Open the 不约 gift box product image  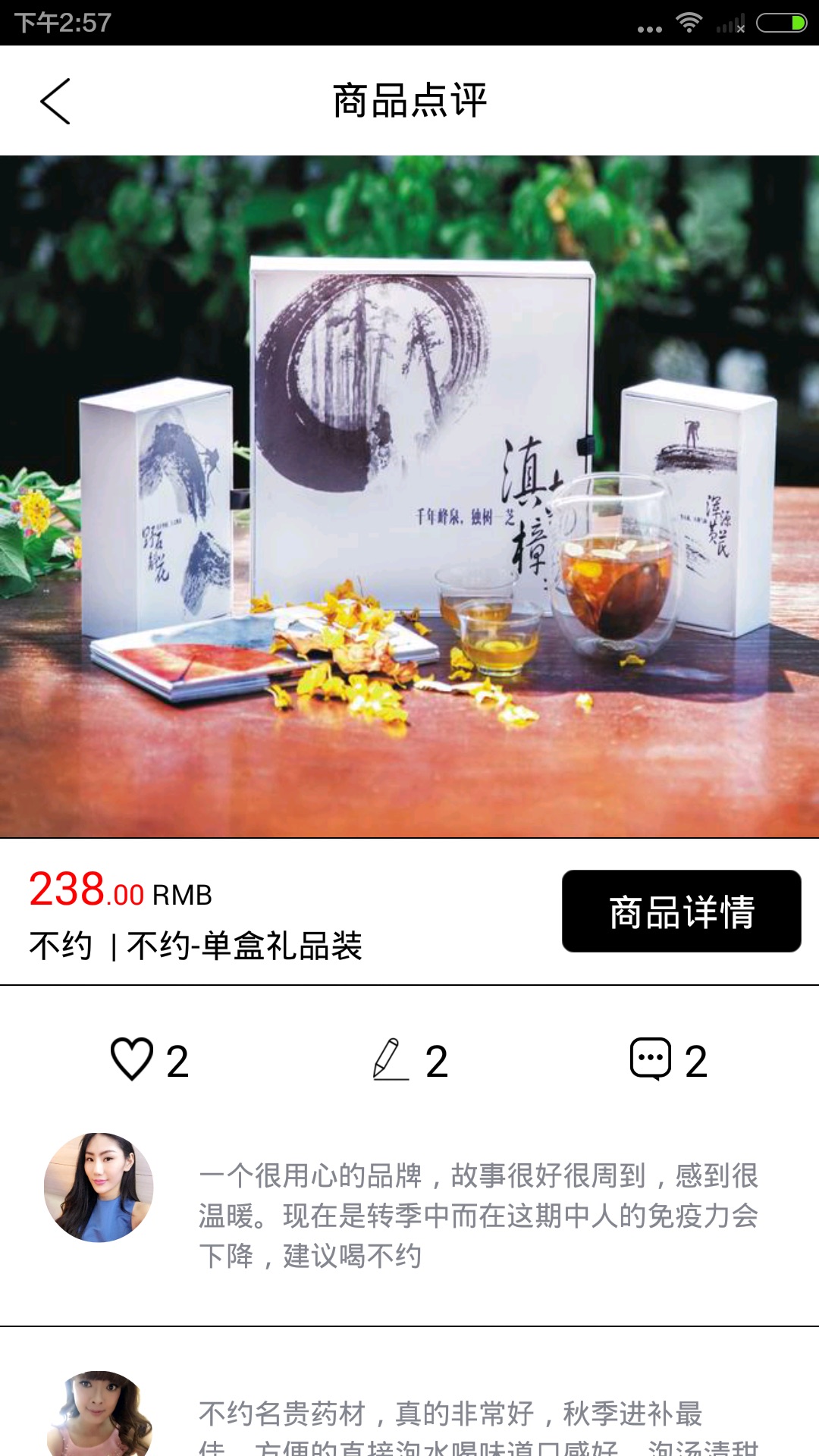point(409,497)
